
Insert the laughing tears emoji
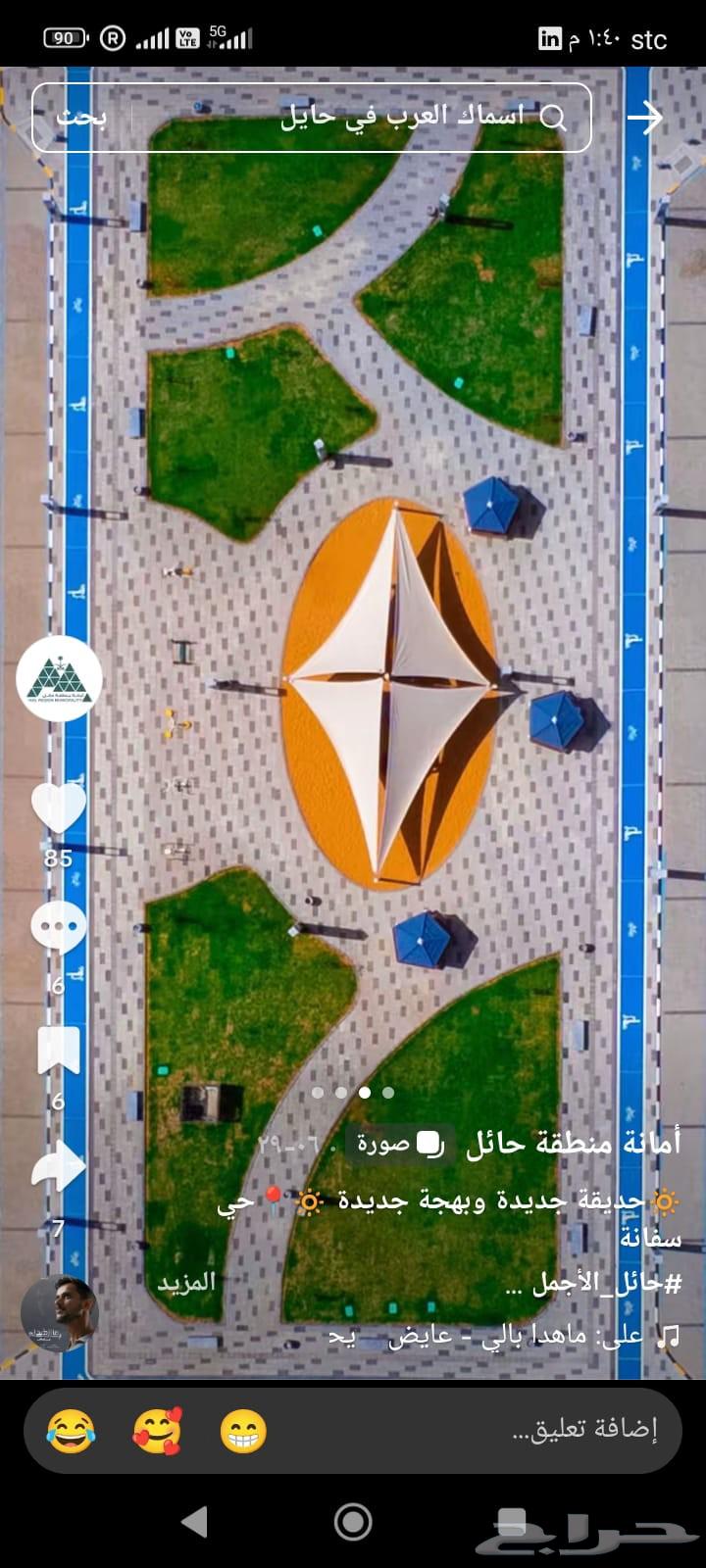coord(71,1431)
